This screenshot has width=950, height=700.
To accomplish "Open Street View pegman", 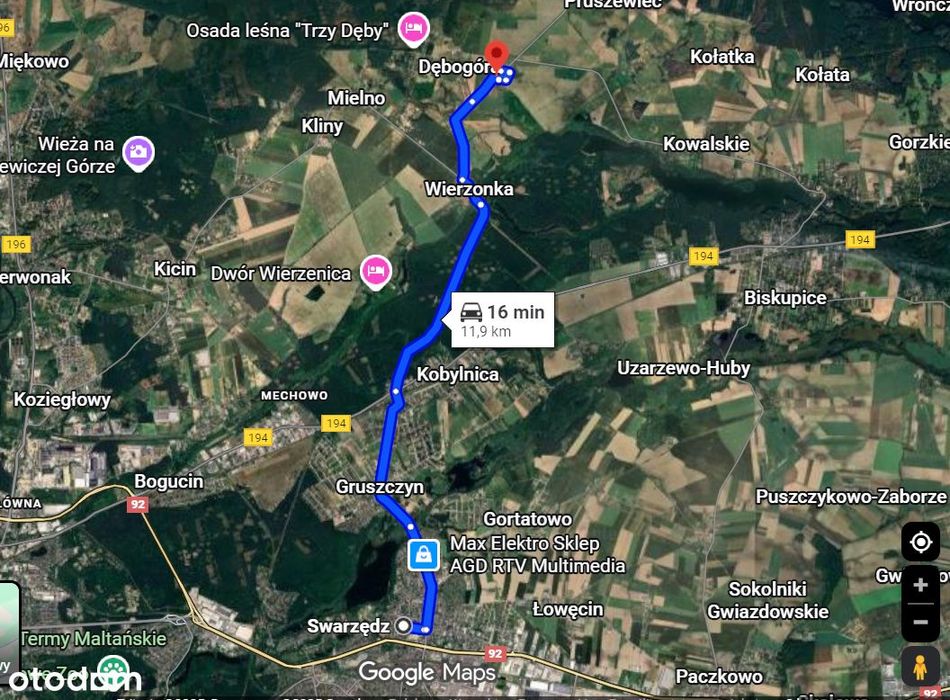I will point(920,665).
